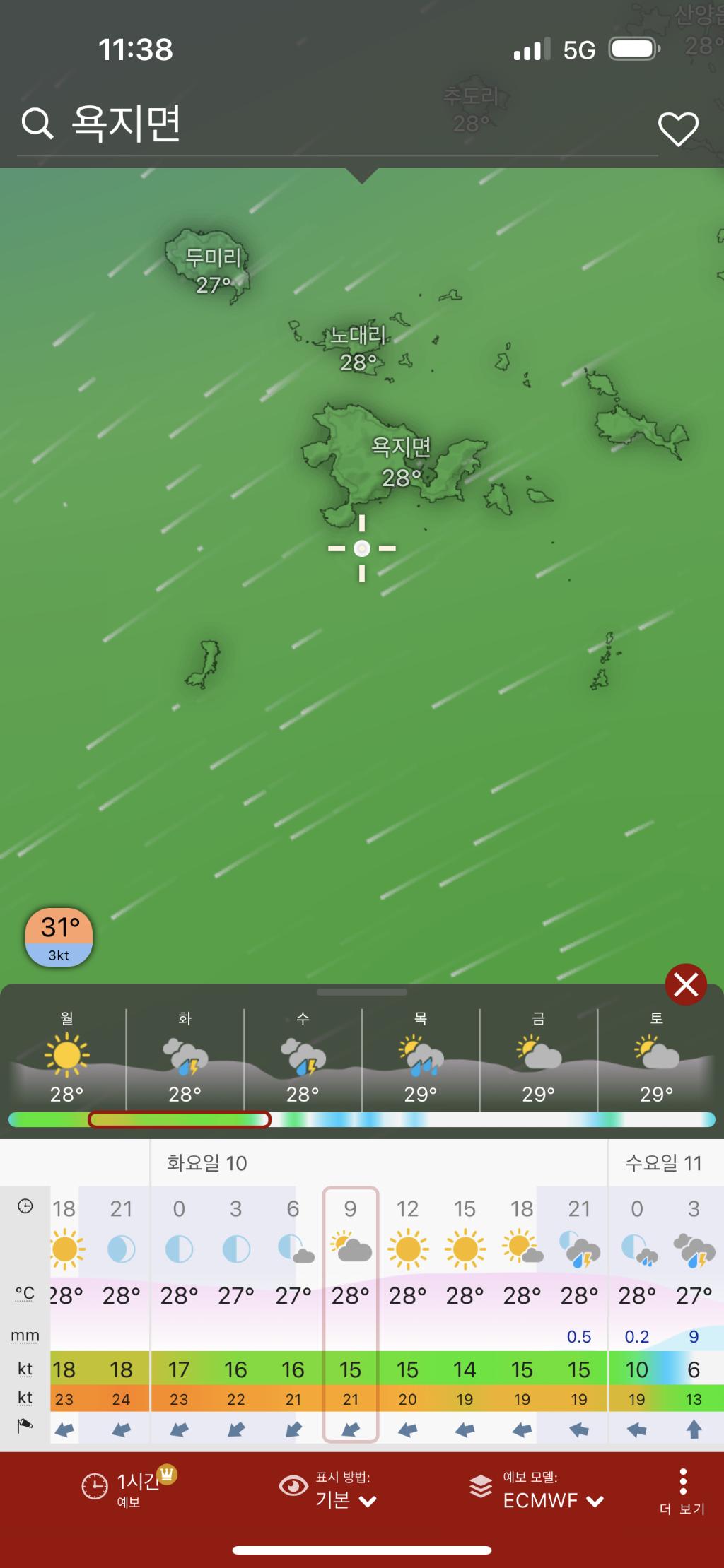Select the 15 o'clock forecast column
Screen dimensions: 724x1568
[465, 1313]
